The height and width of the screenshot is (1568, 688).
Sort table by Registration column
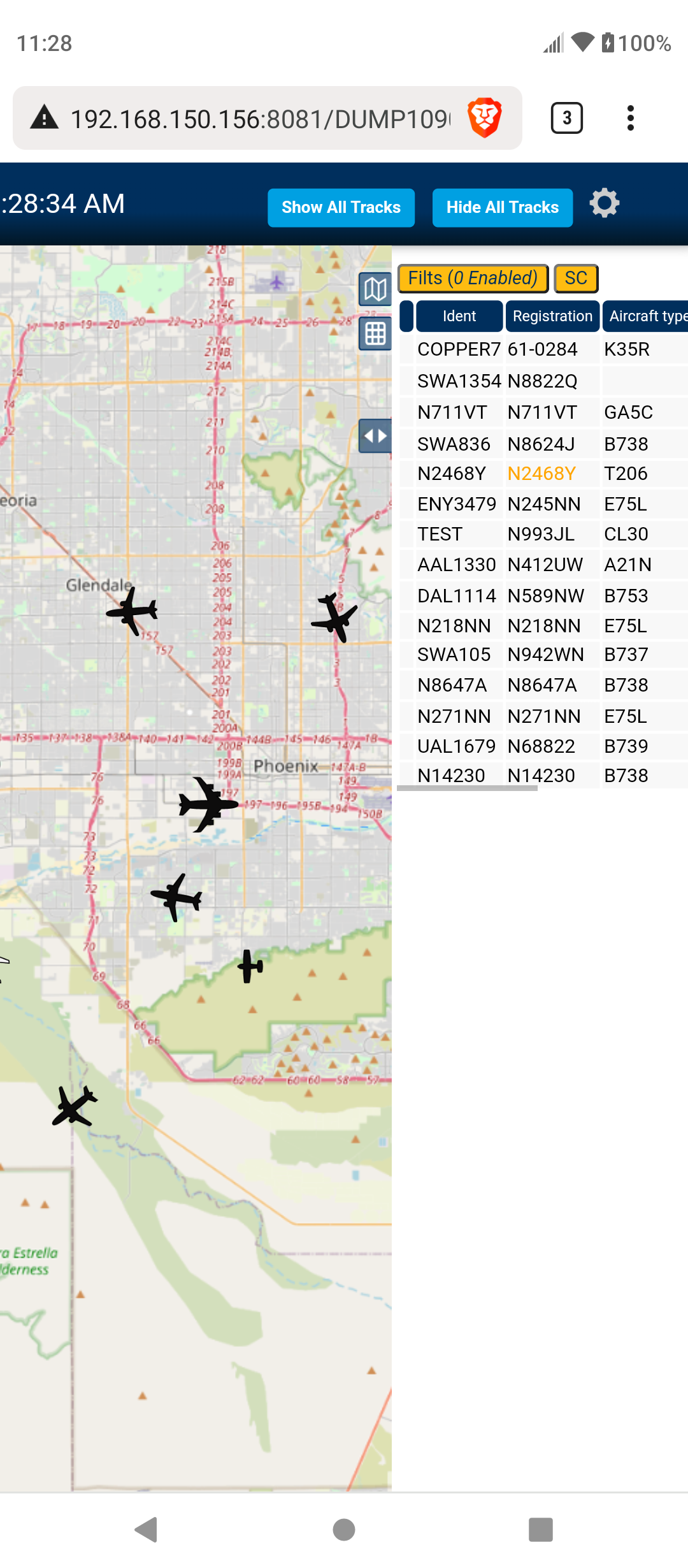pos(552,316)
